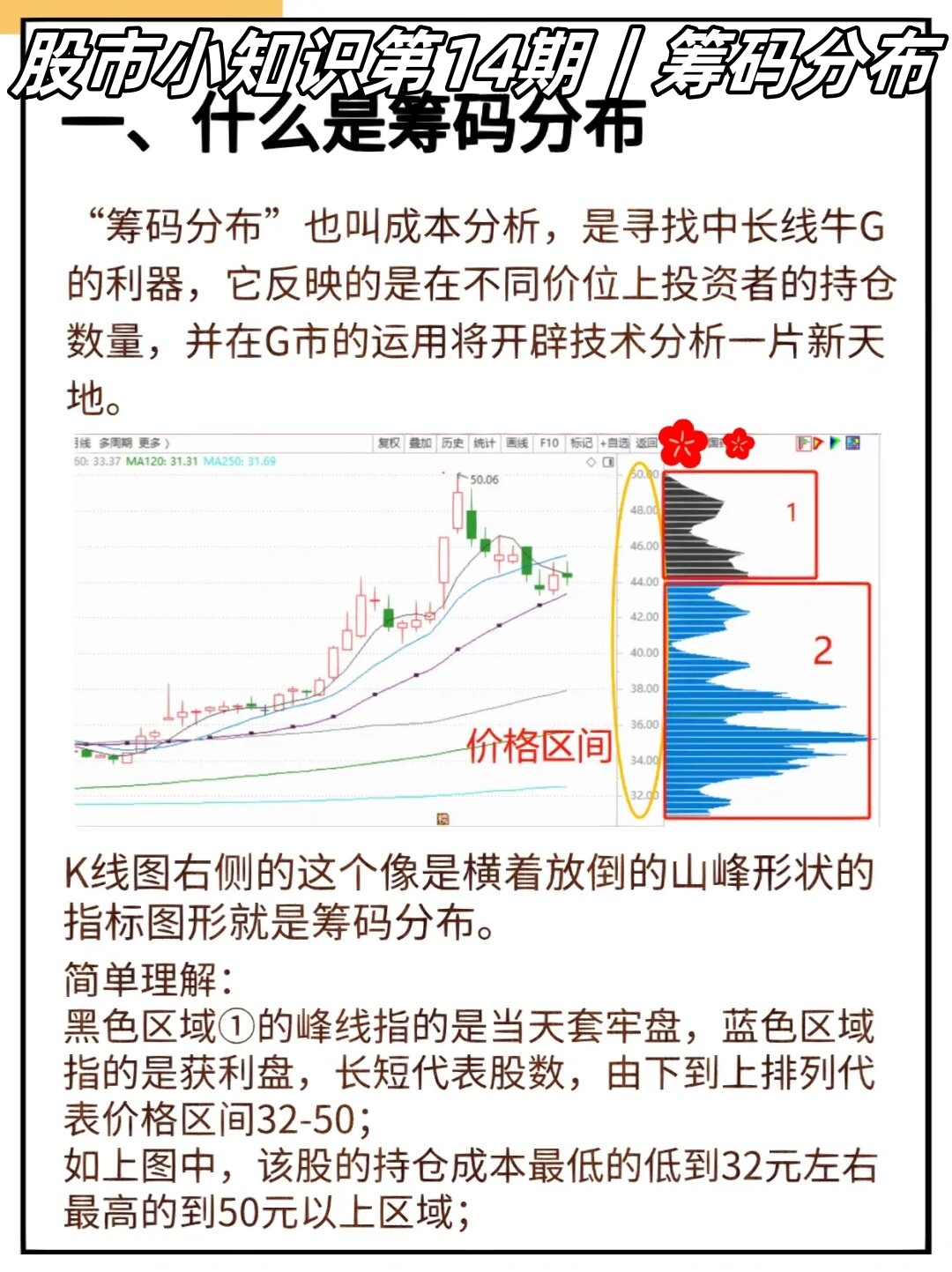This screenshot has height=1272, width=952.
Task: Click the 房 icon at the chart bottom
Action: [445, 818]
